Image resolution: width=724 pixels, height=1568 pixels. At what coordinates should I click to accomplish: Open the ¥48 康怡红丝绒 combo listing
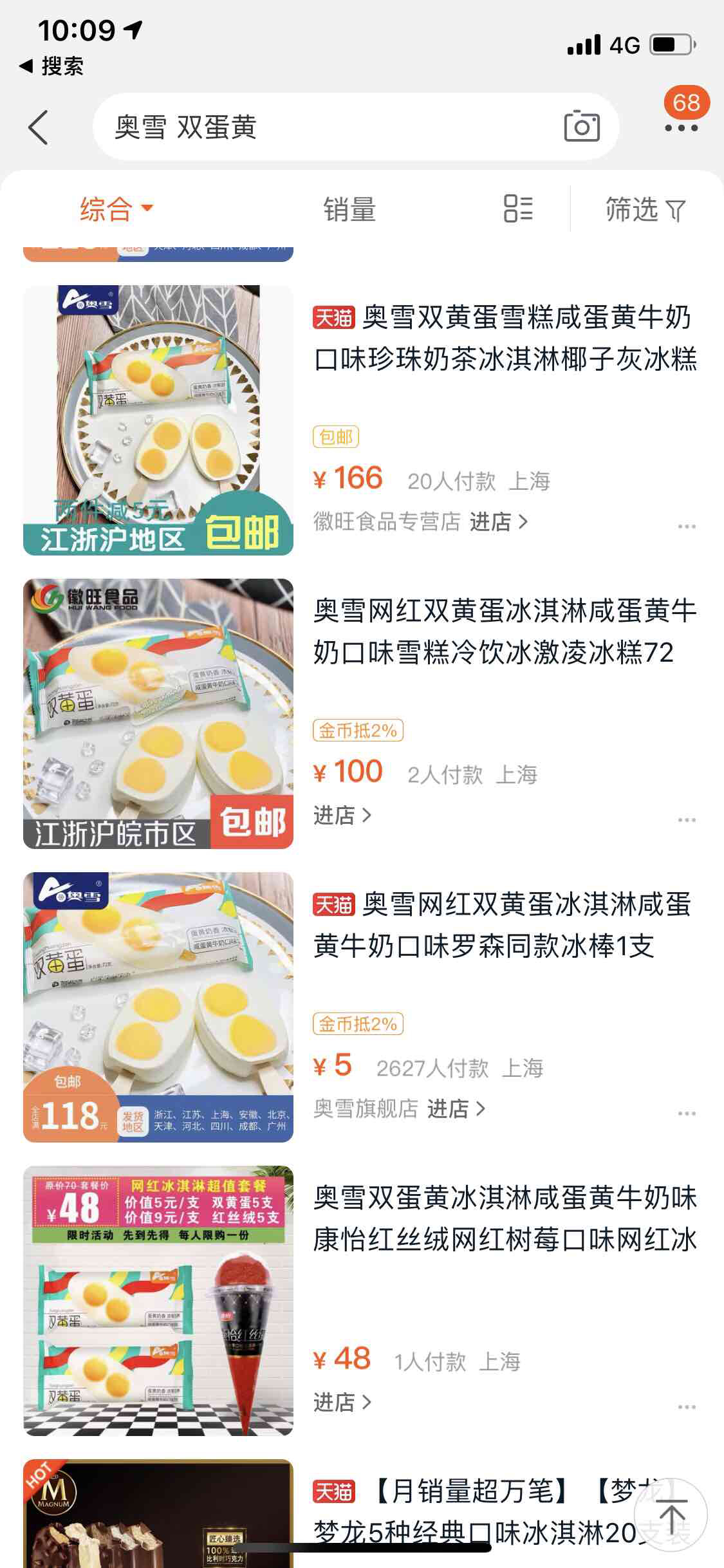pyautogui.click(x=505, y=1218)
